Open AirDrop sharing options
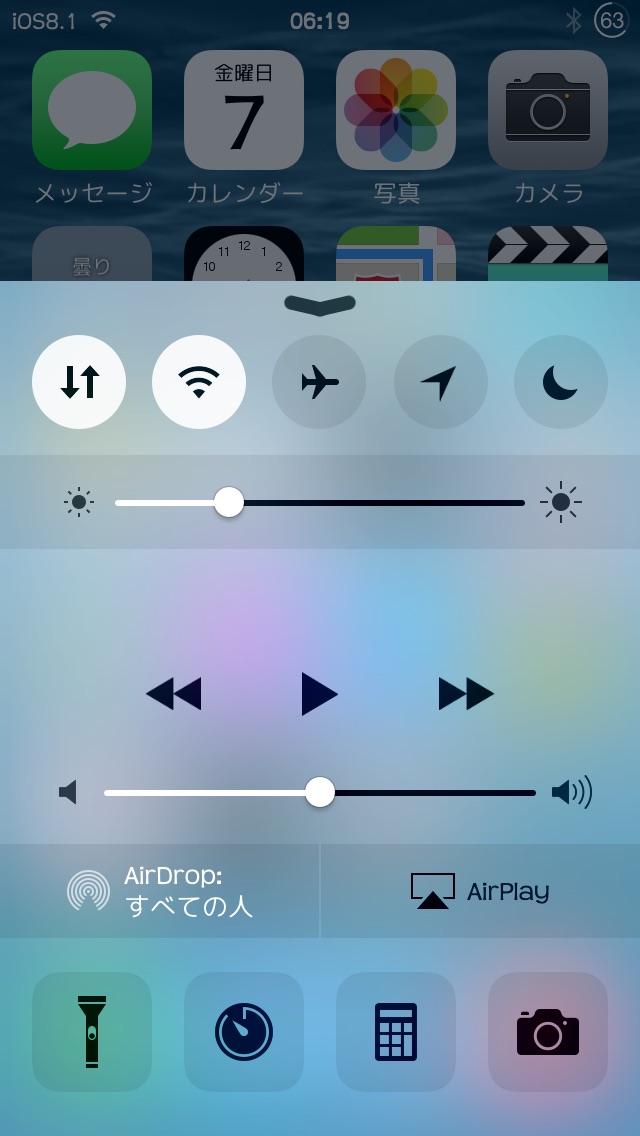 (x=160, y=891)
